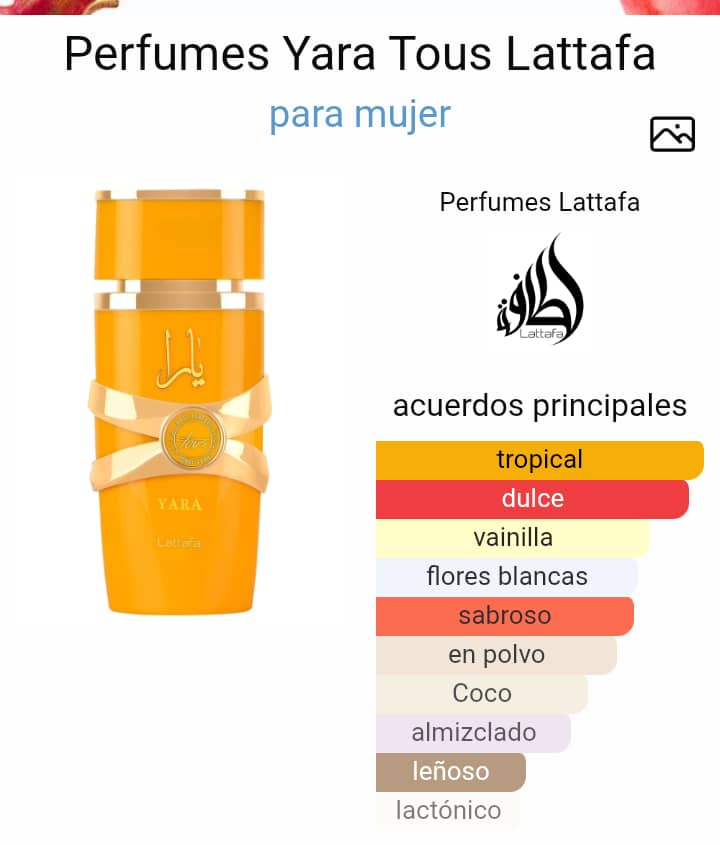Viewport: 720px width, 845px height.
Task: View the Yara Tous bottle image
Action: 180,400
